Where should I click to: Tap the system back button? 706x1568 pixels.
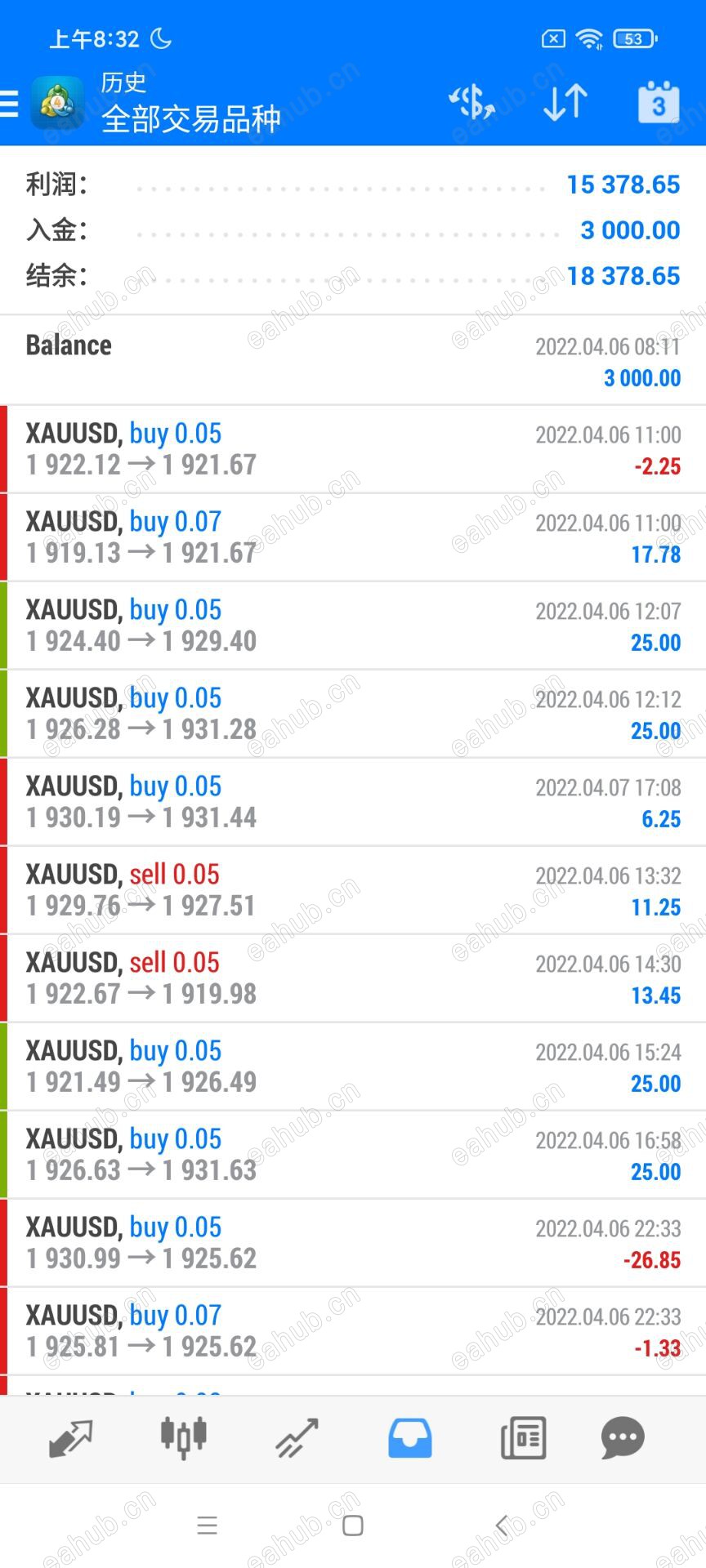[502, 1525]
